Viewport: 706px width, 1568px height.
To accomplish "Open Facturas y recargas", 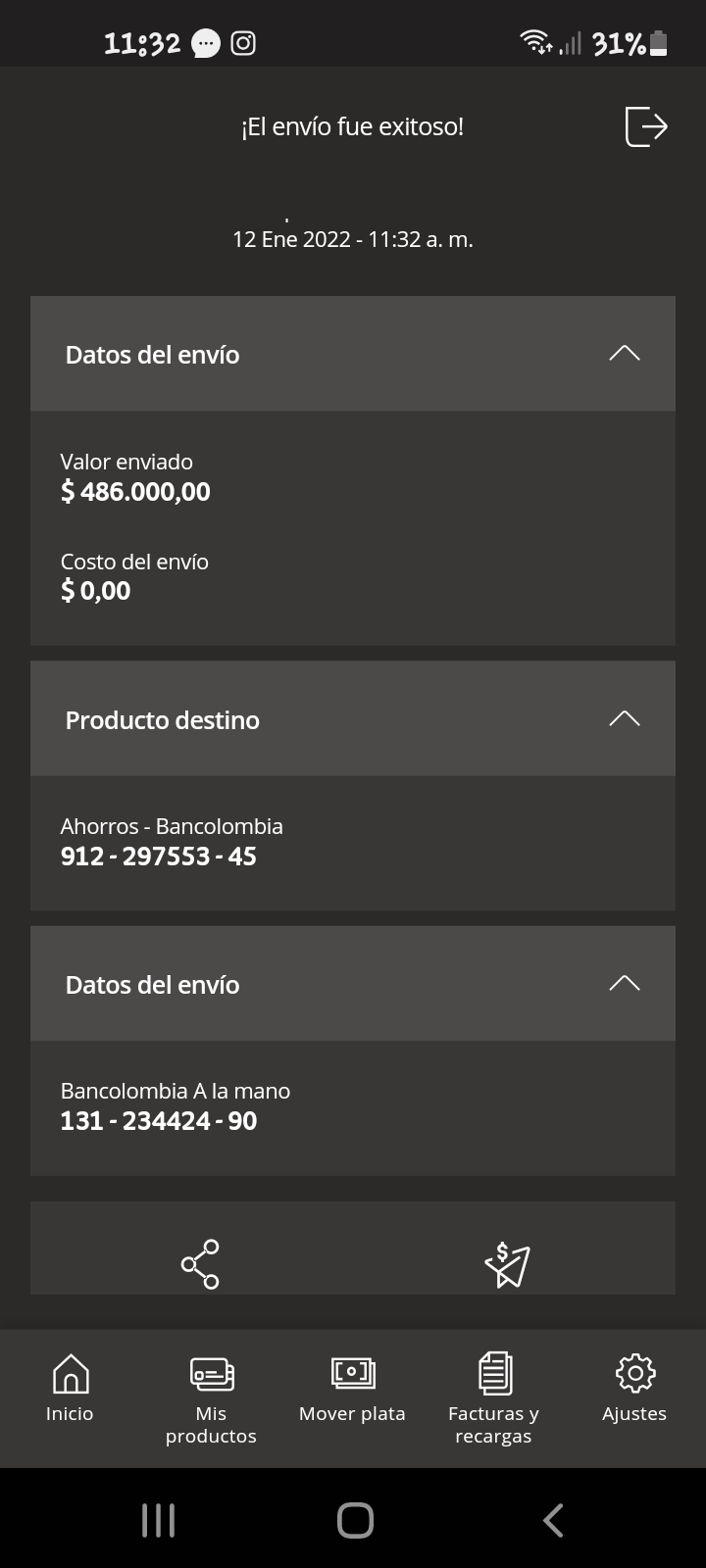I will point(493,1398).
